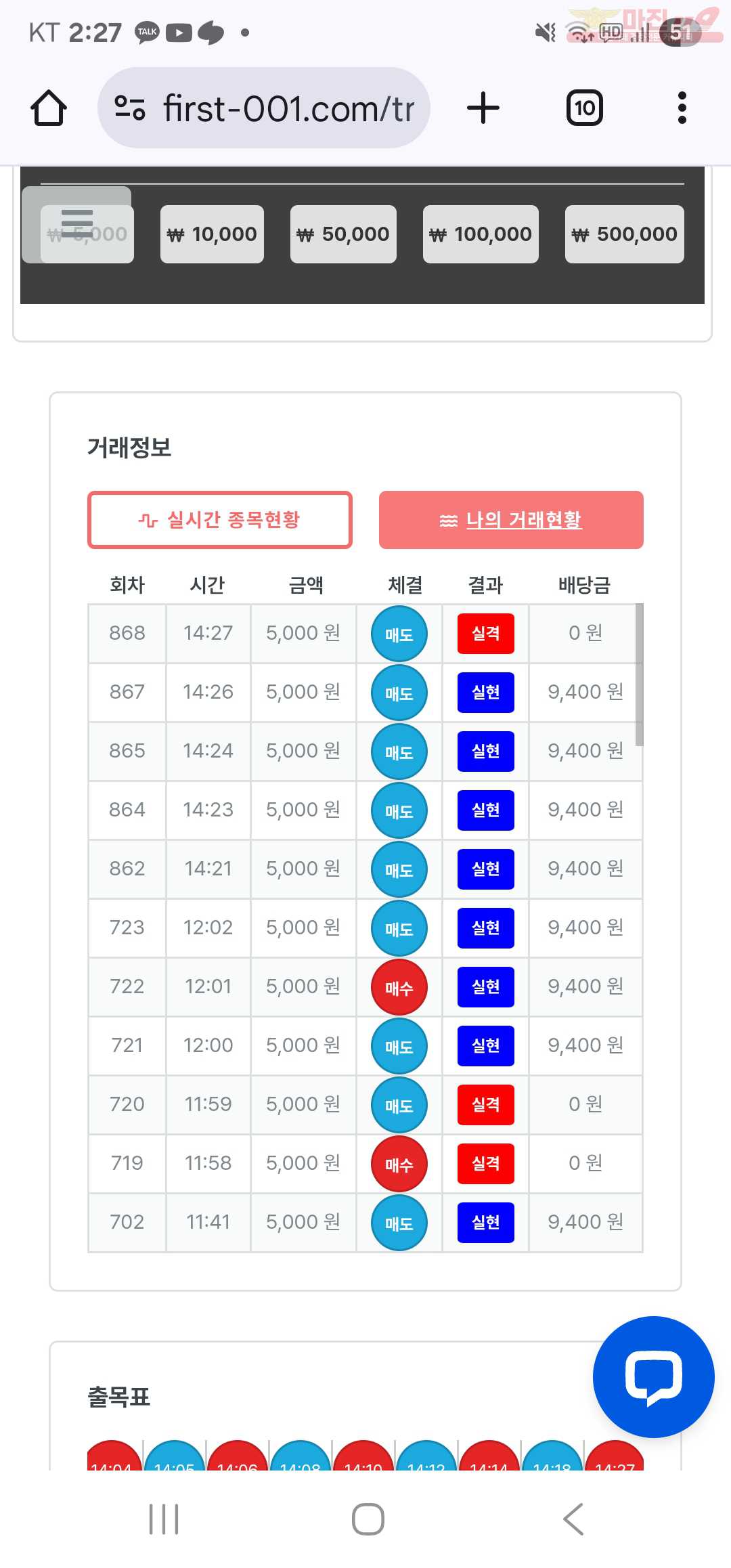Switch to 실시간 종목현황 tab

[x=220, y=520]
